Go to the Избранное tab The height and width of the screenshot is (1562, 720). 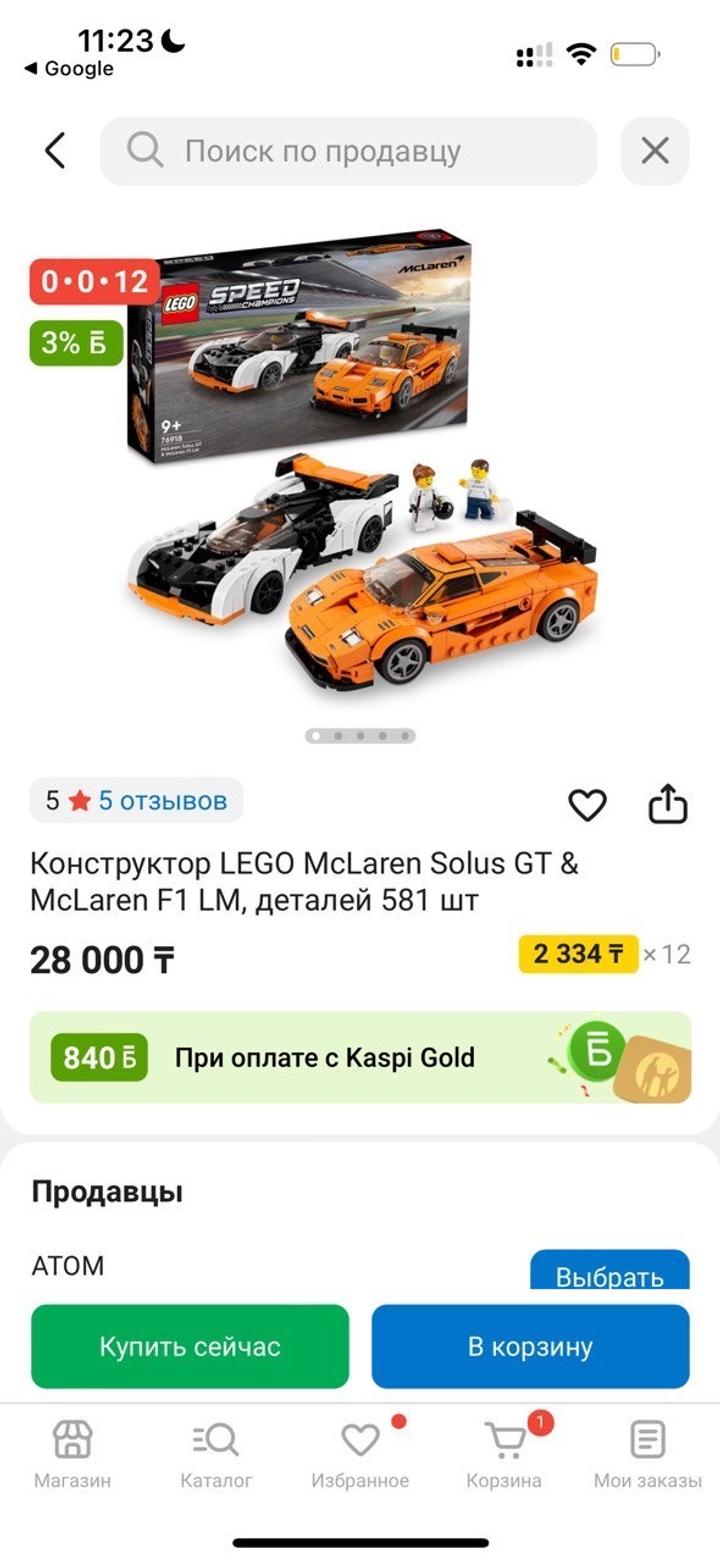click(x=360, y=1454)
